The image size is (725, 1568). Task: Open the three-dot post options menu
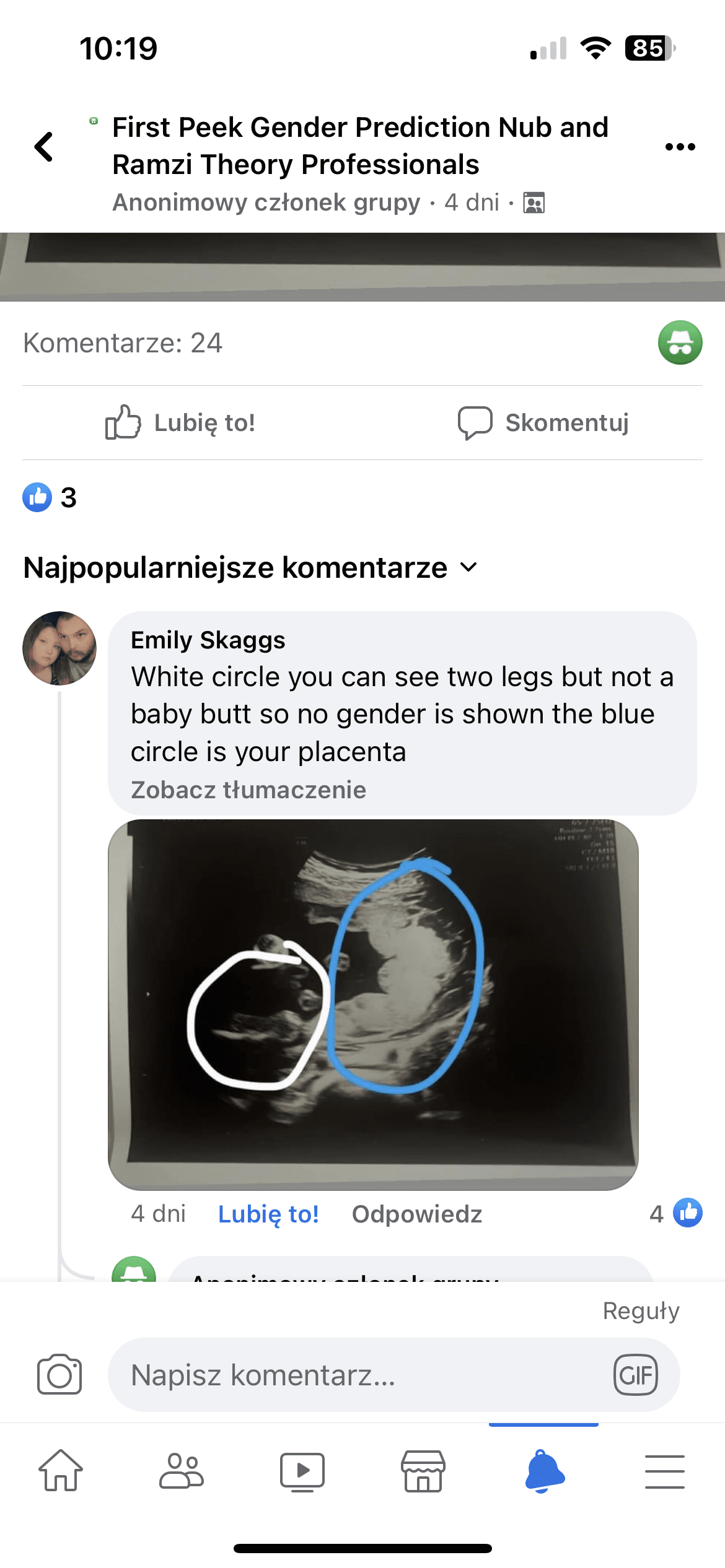[680, 147]
